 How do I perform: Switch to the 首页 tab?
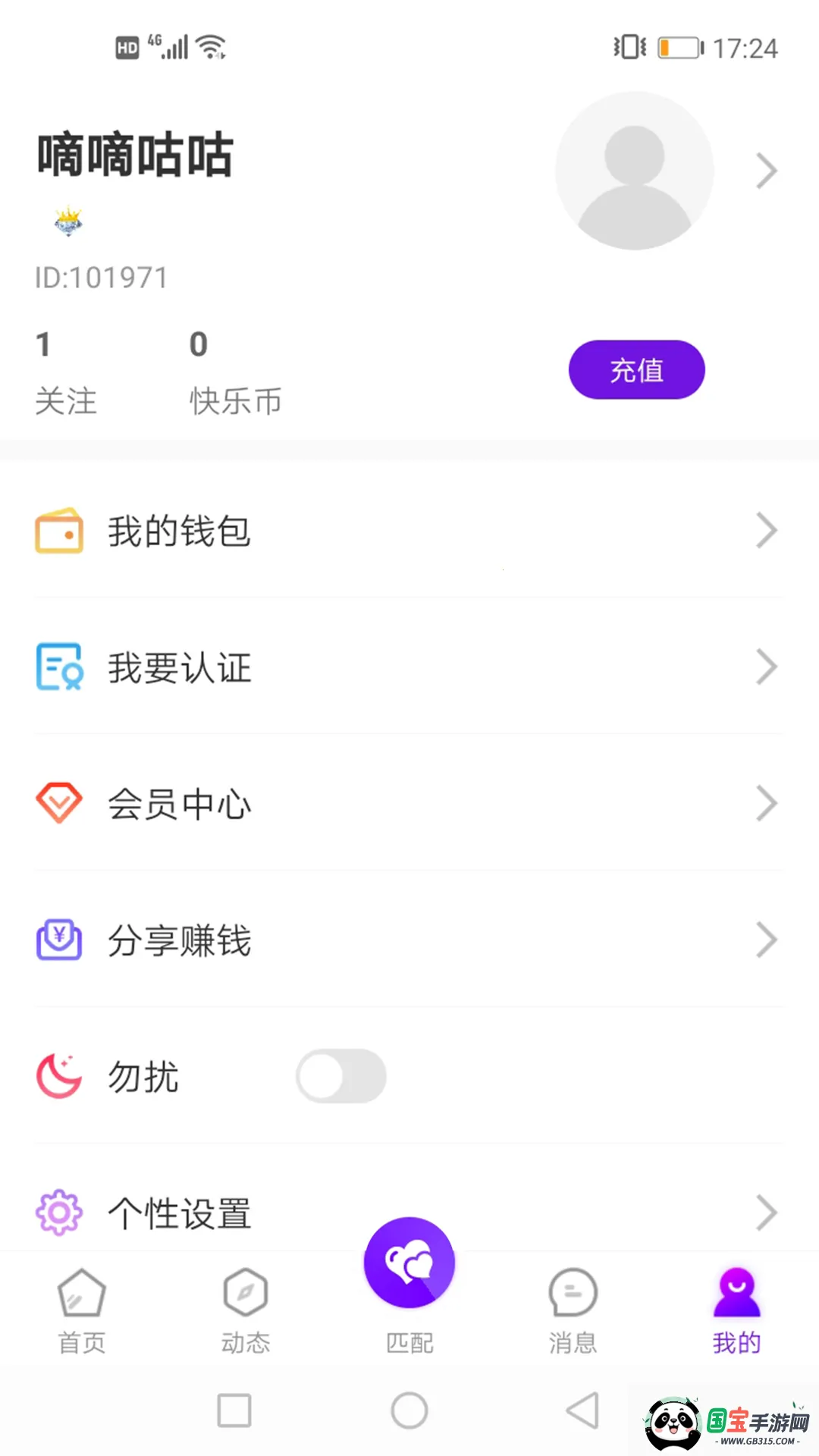pyautogui.click(x=81, y=1308)
